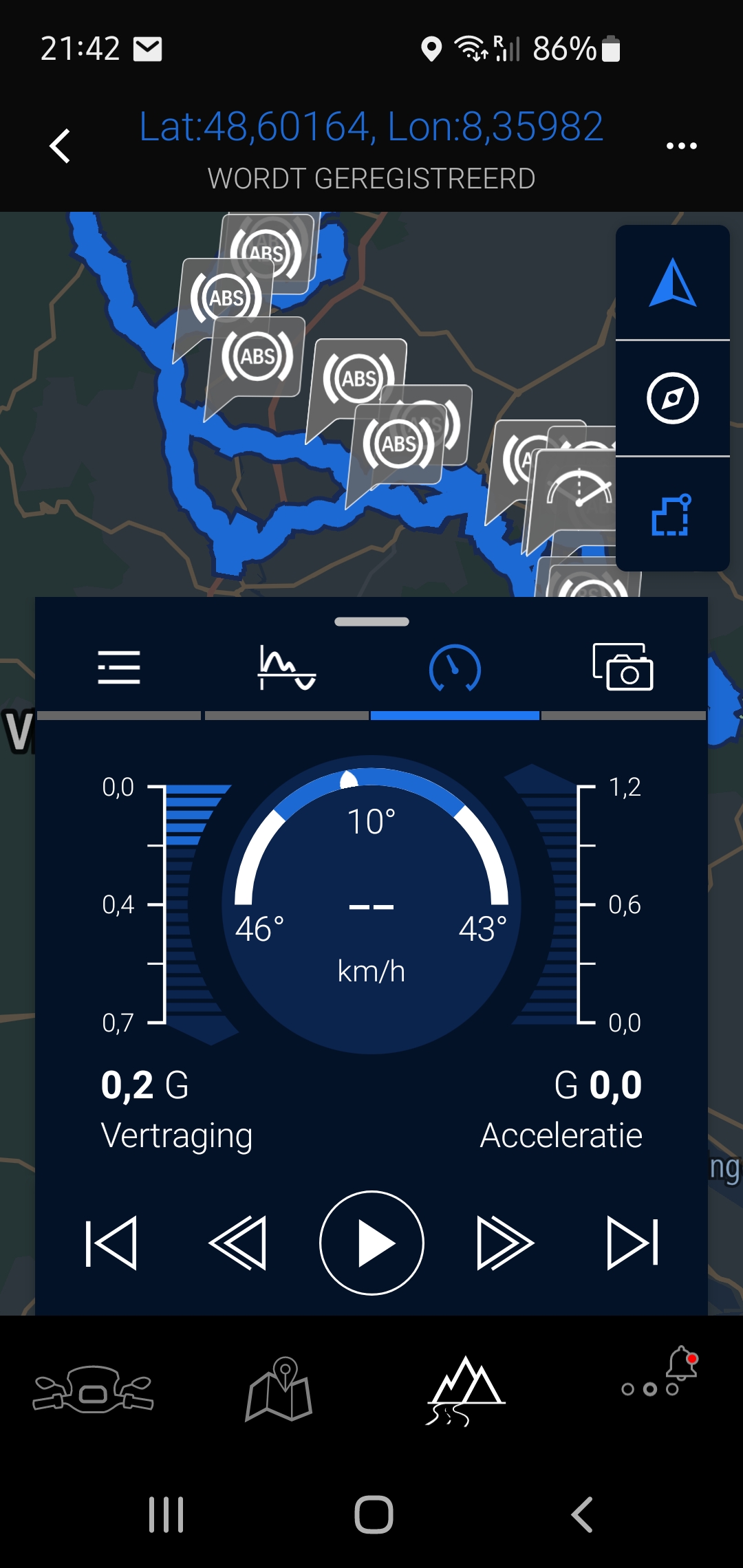Viewport: 743px width, 1568px height.
Task: Rewind the ride playback
Action: point(237,1243)
